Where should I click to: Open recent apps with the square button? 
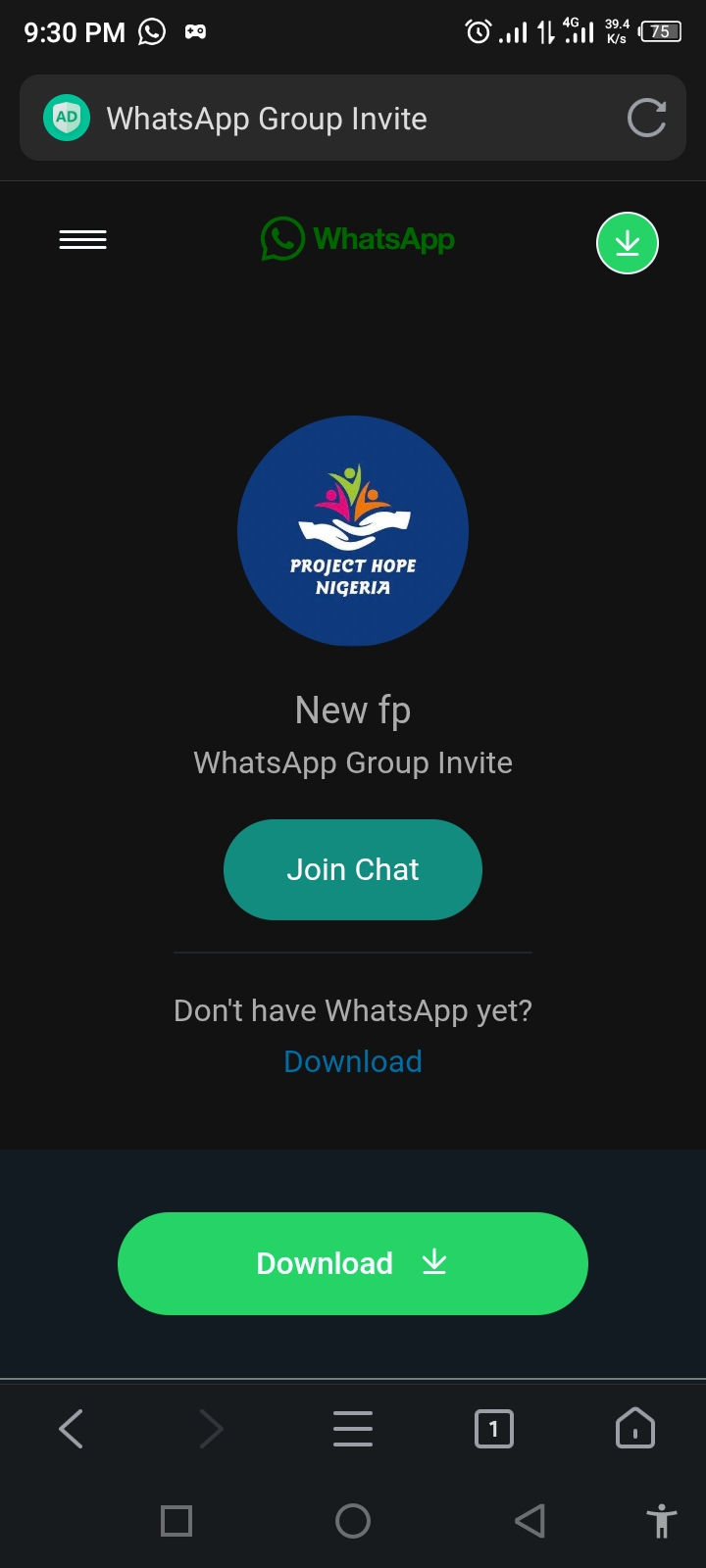pyautogui.click(x=176, y=1521)
